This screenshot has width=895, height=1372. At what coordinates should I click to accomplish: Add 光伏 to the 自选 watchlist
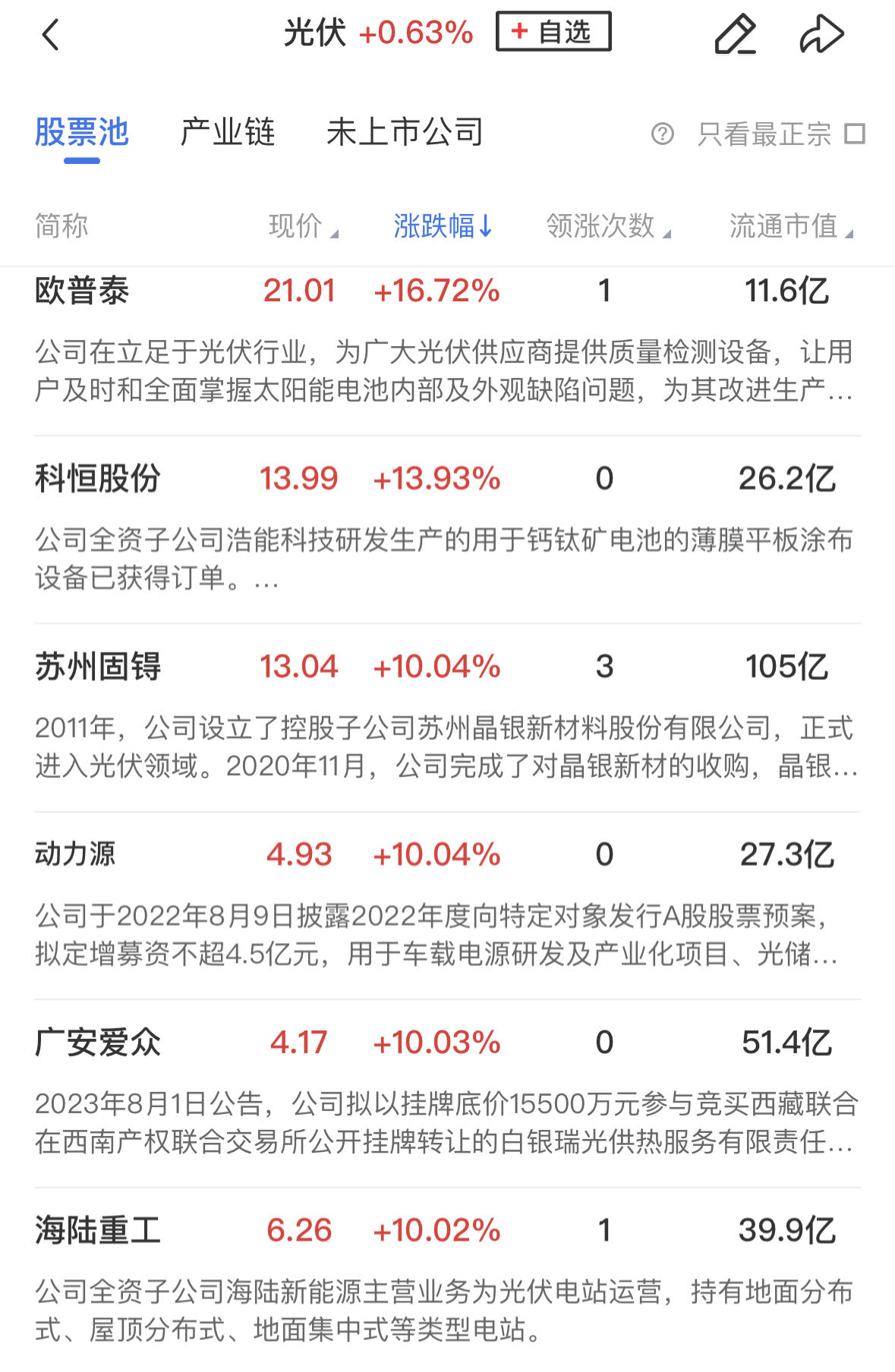tap(553, 32)
